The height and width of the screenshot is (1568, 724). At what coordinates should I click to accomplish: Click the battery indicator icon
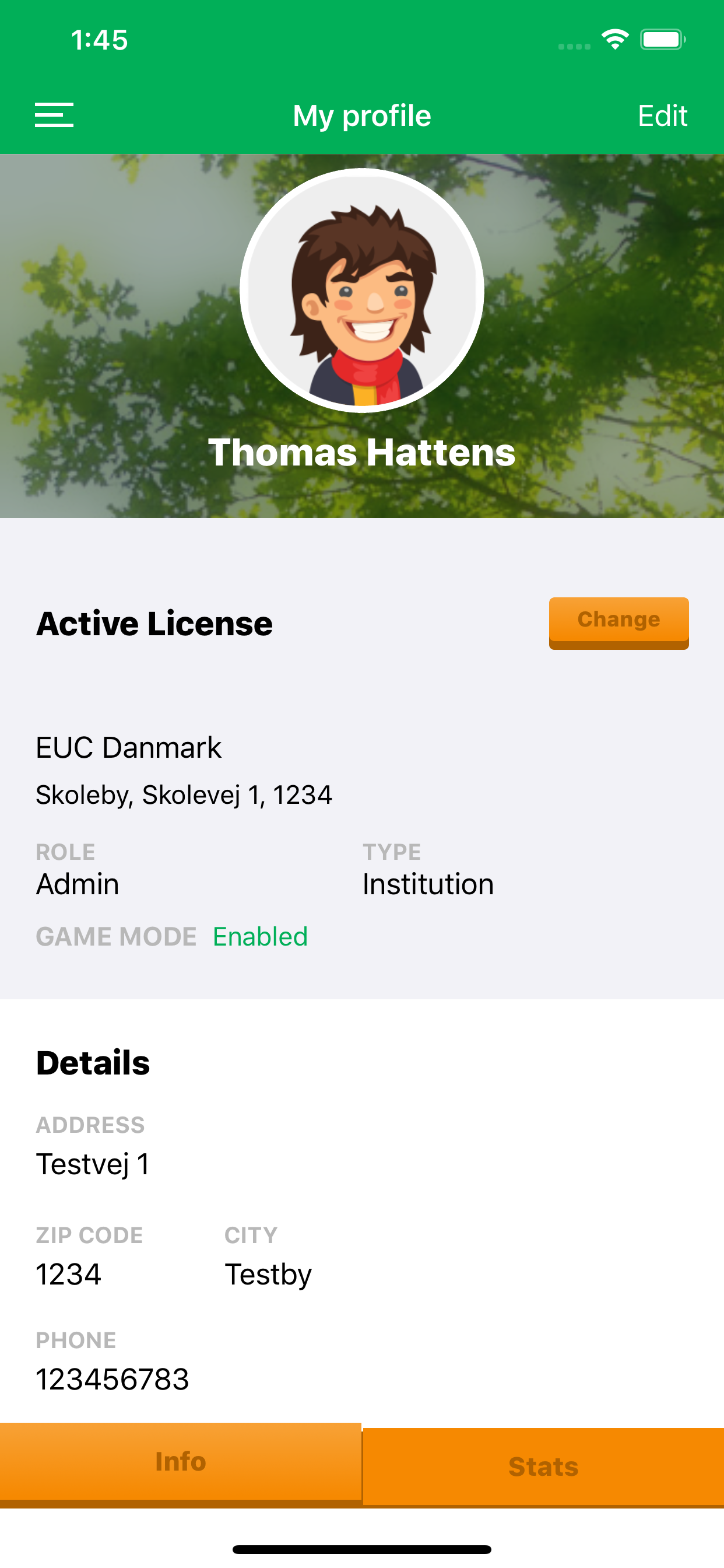coord(663,39)
